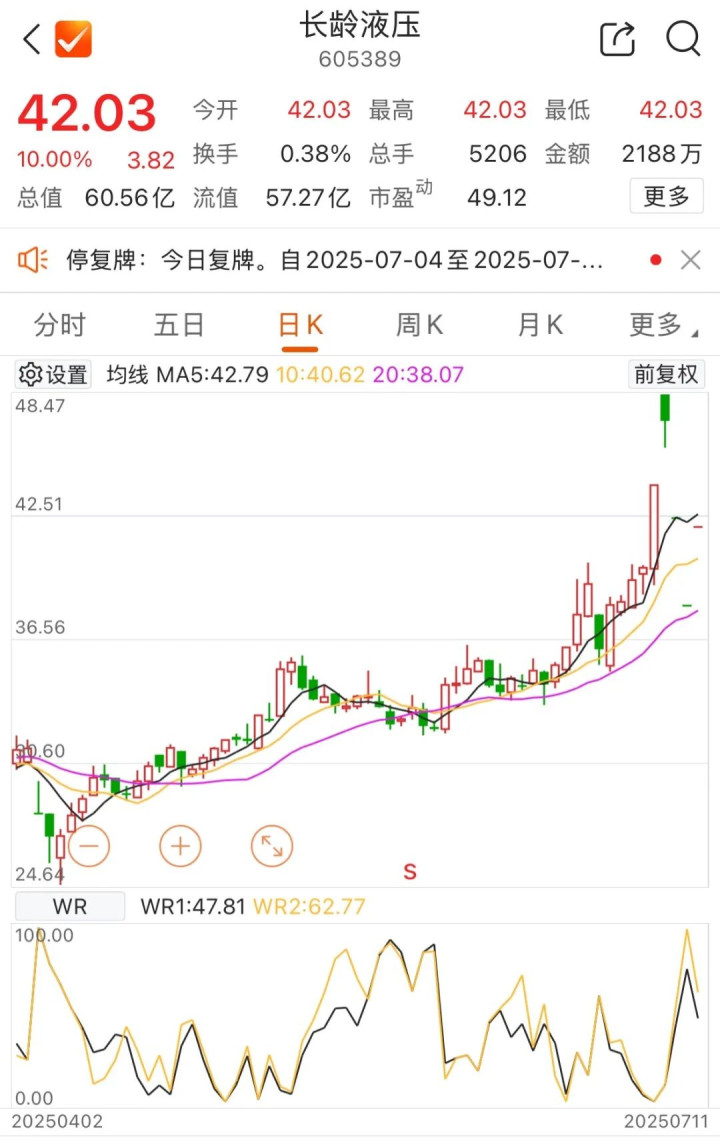Image resolution: width=720 pixels, height=1141 pixels.
Task: Zoom out the K-line chart
Action: point(89,846)
